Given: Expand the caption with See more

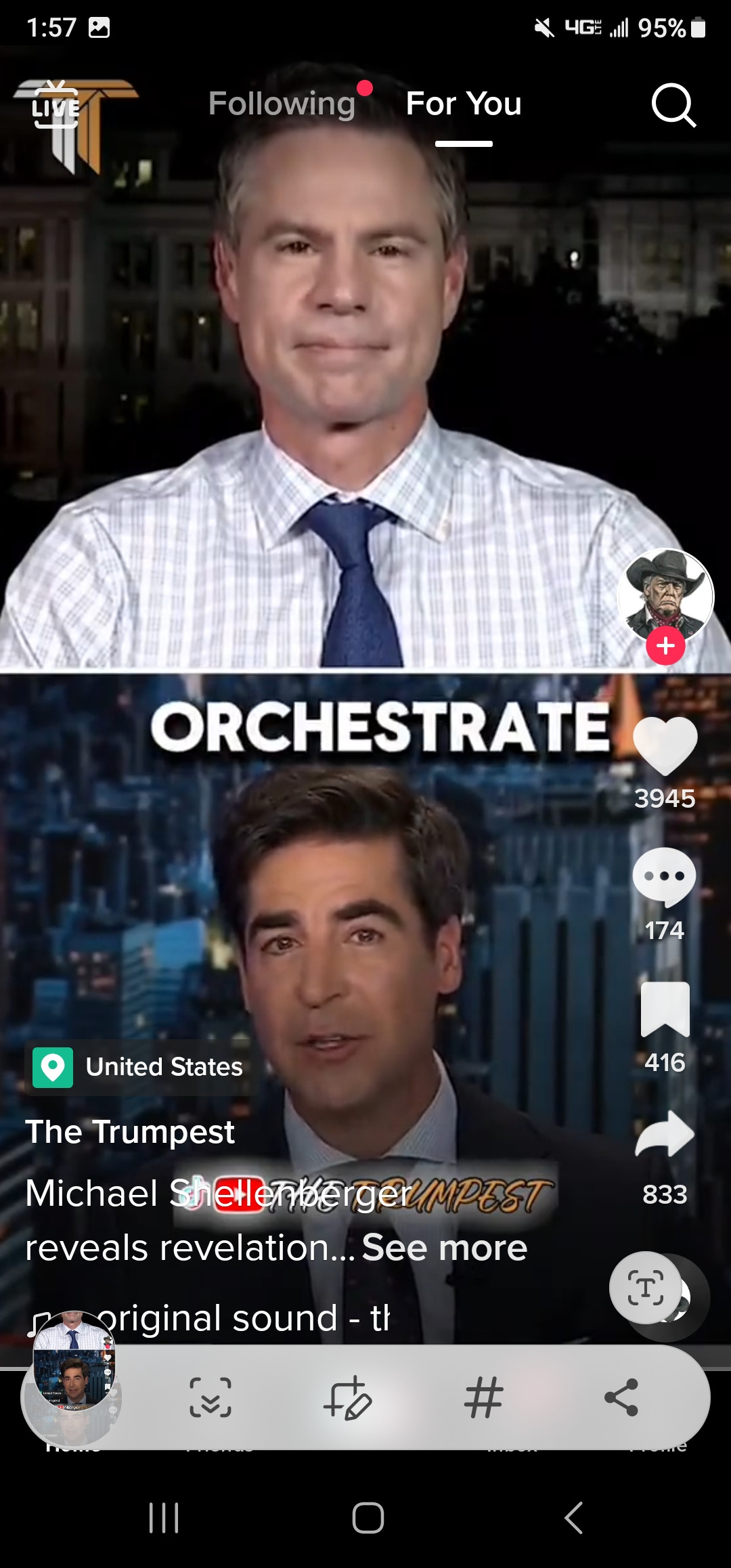Looking at the screenshot, I should click(445, 1247).
